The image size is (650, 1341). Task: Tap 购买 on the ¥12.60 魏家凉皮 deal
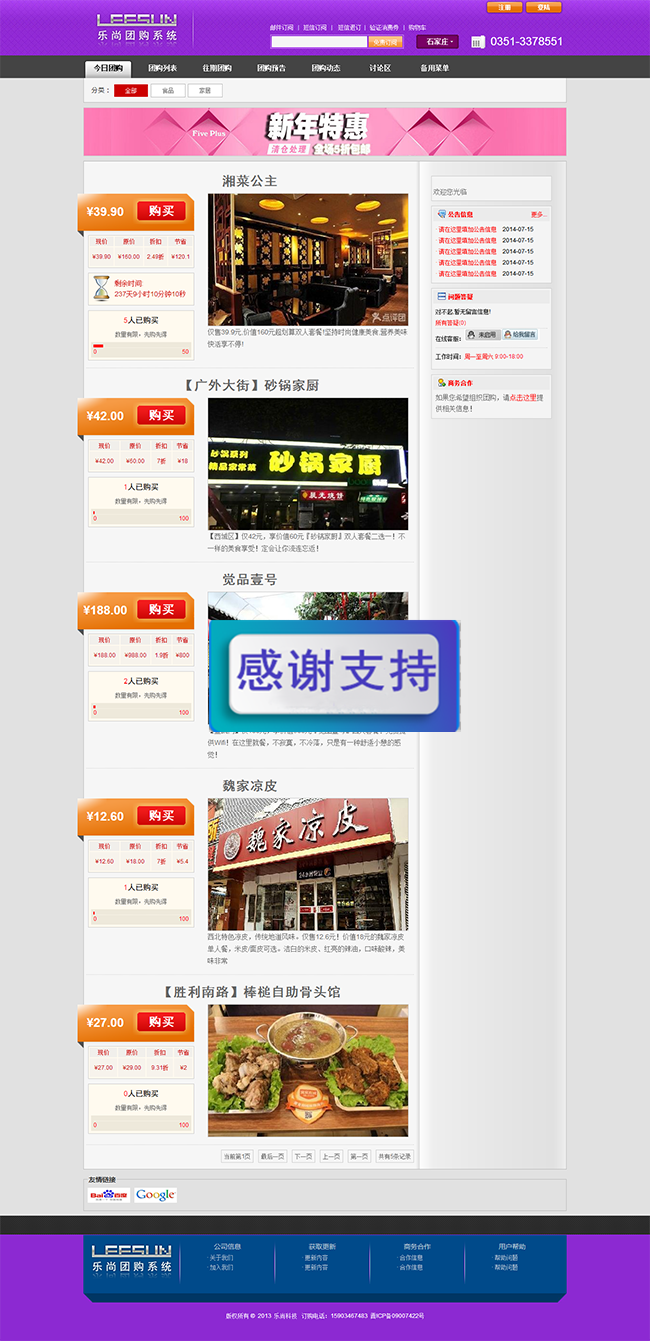point(161,815)
